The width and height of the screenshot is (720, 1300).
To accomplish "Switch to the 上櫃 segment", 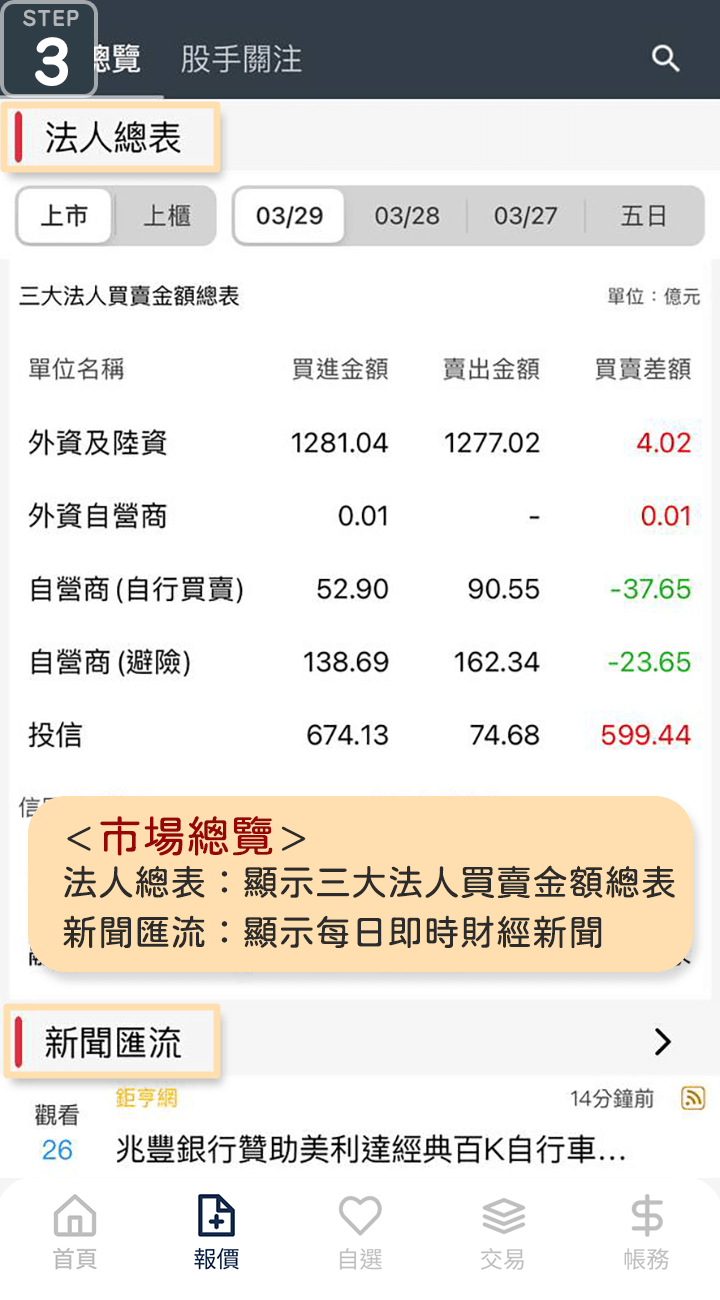I will [x=166, y=216].
